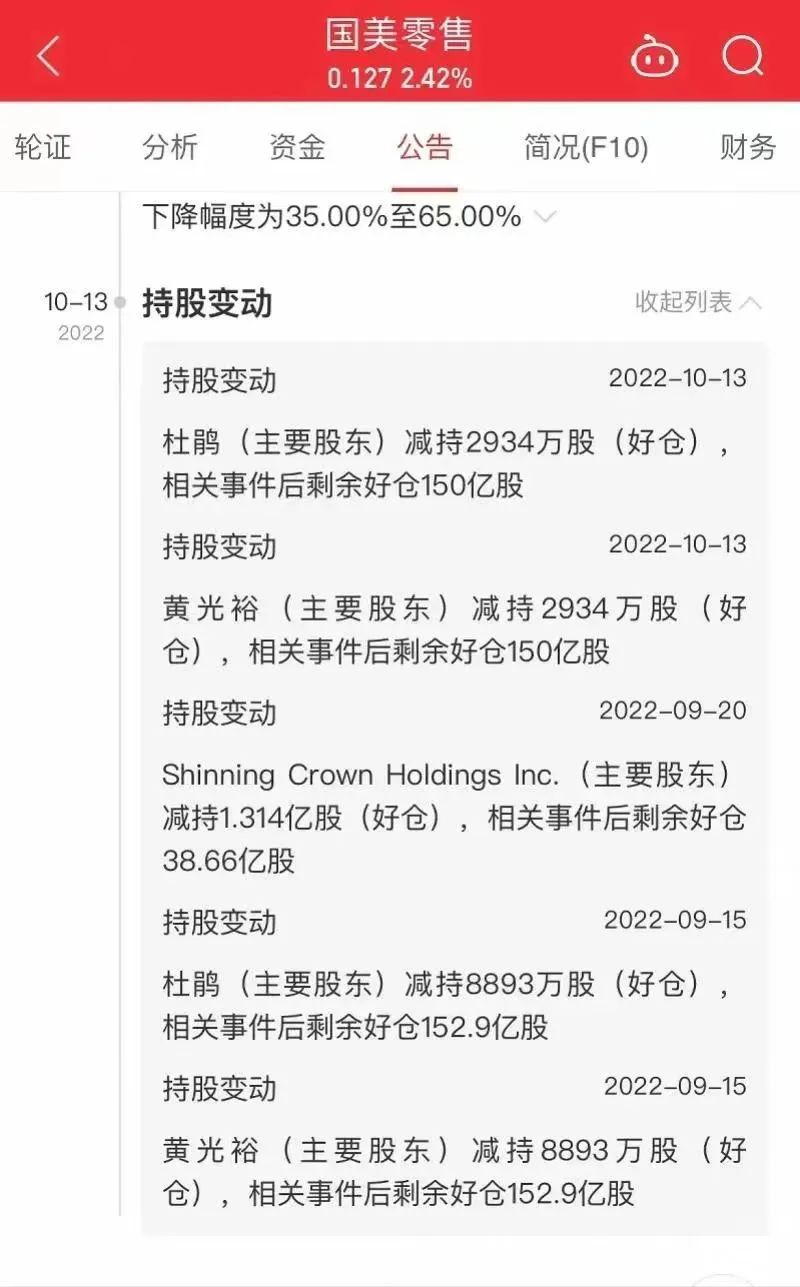Collapse the list with 收起列表
This screenshot has width=800, height=1287.
(x=698, y=302)
